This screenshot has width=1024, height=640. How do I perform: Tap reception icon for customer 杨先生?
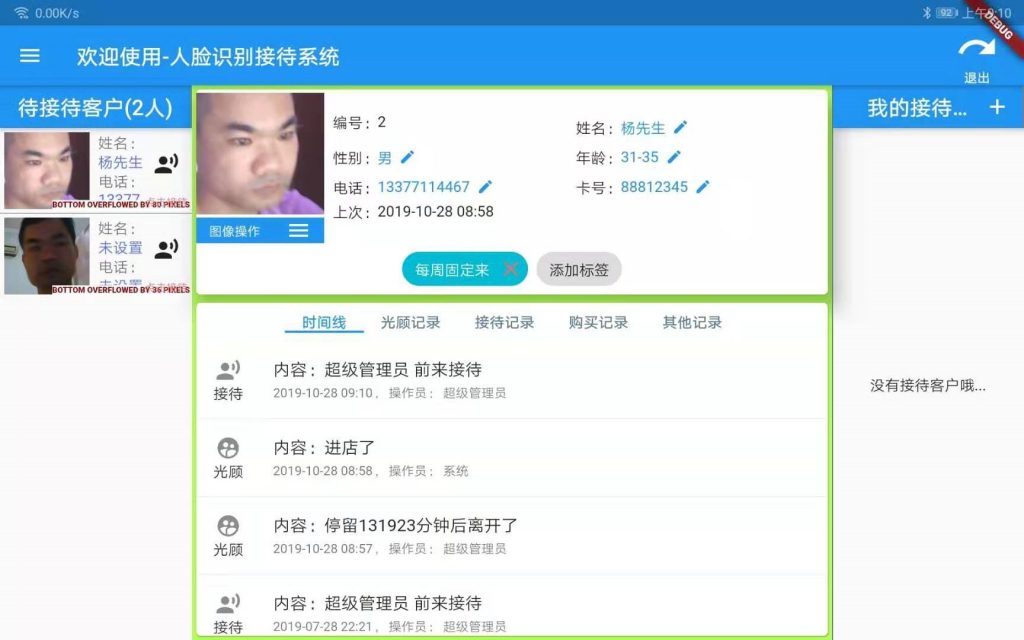tap(167, 165)
